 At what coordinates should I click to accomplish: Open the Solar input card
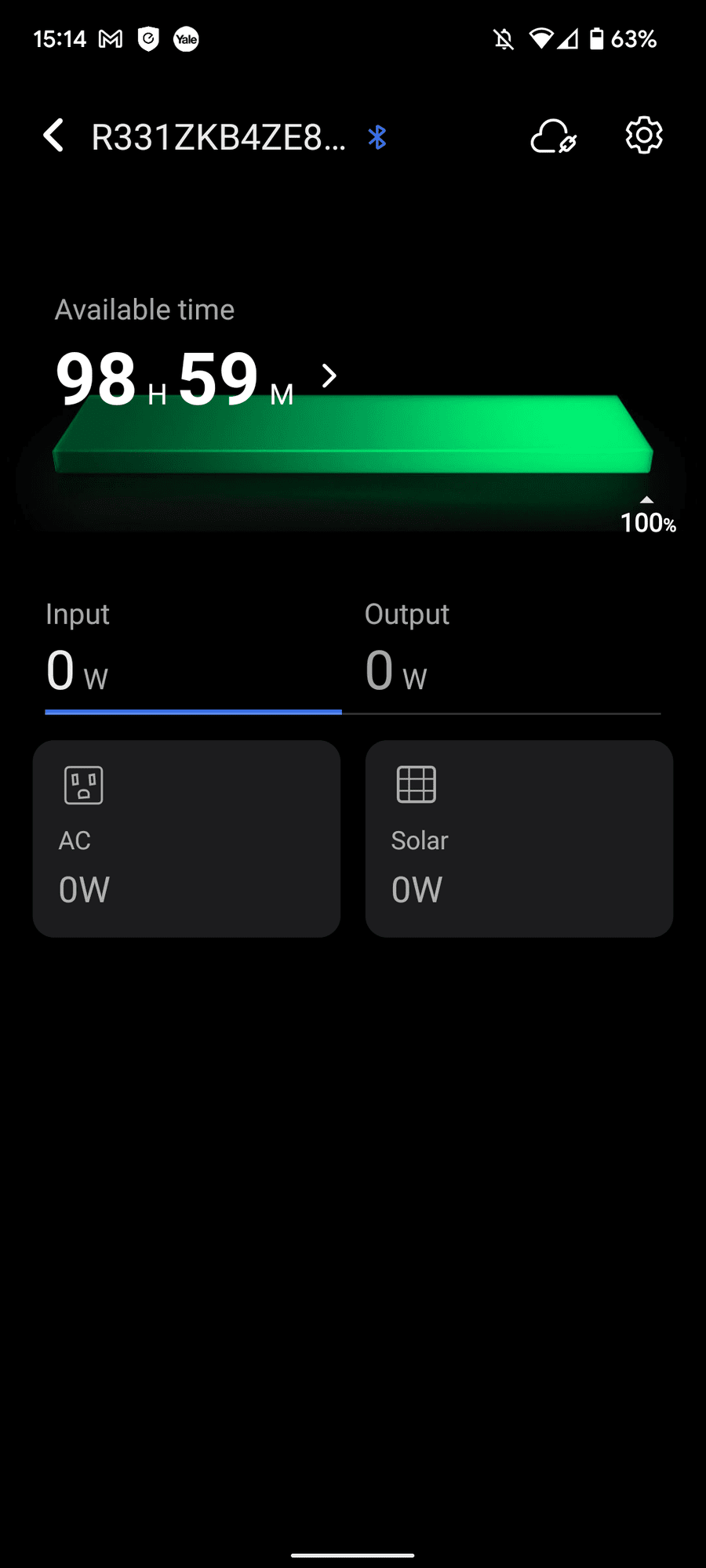coord(519,838)
